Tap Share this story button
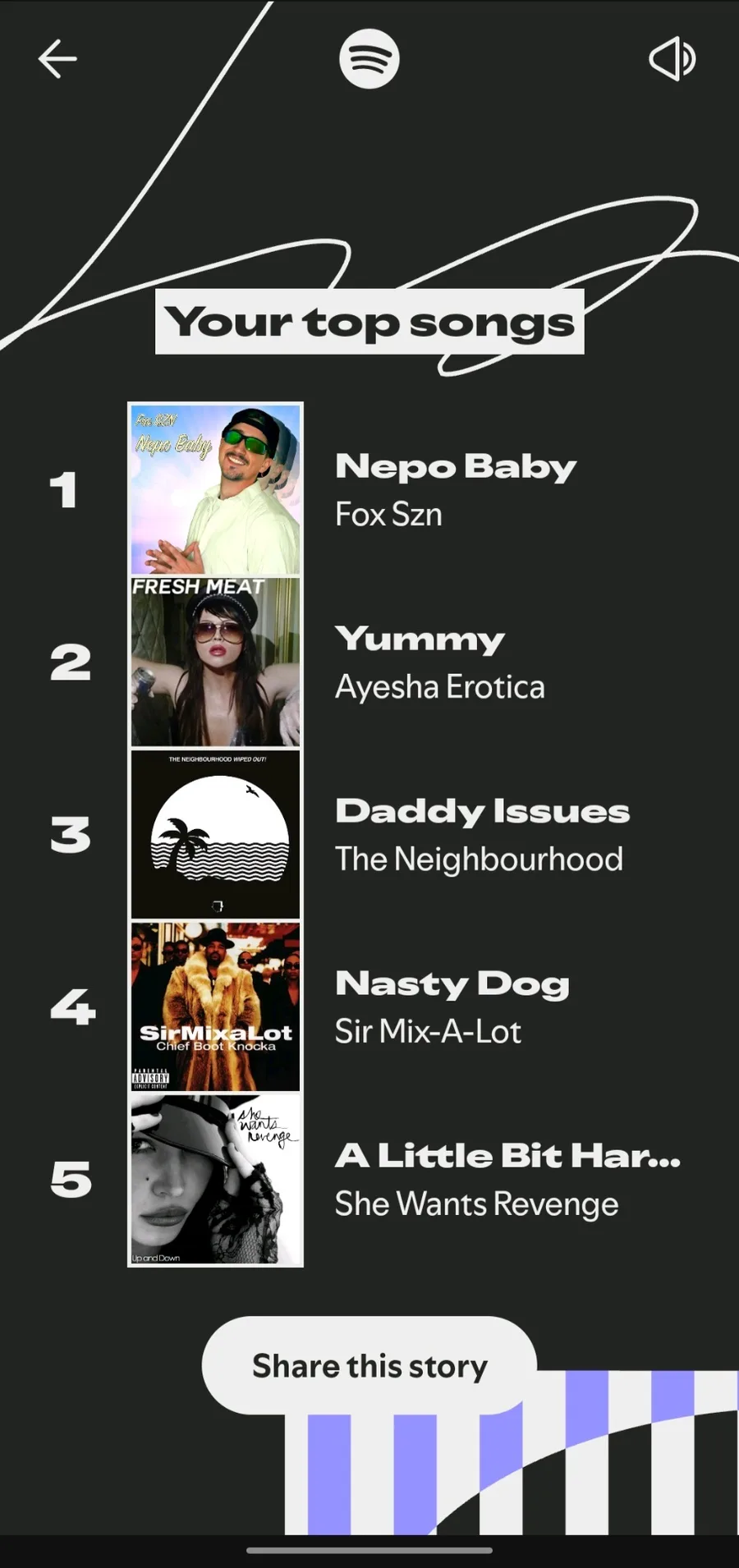 click(369, 1366)
